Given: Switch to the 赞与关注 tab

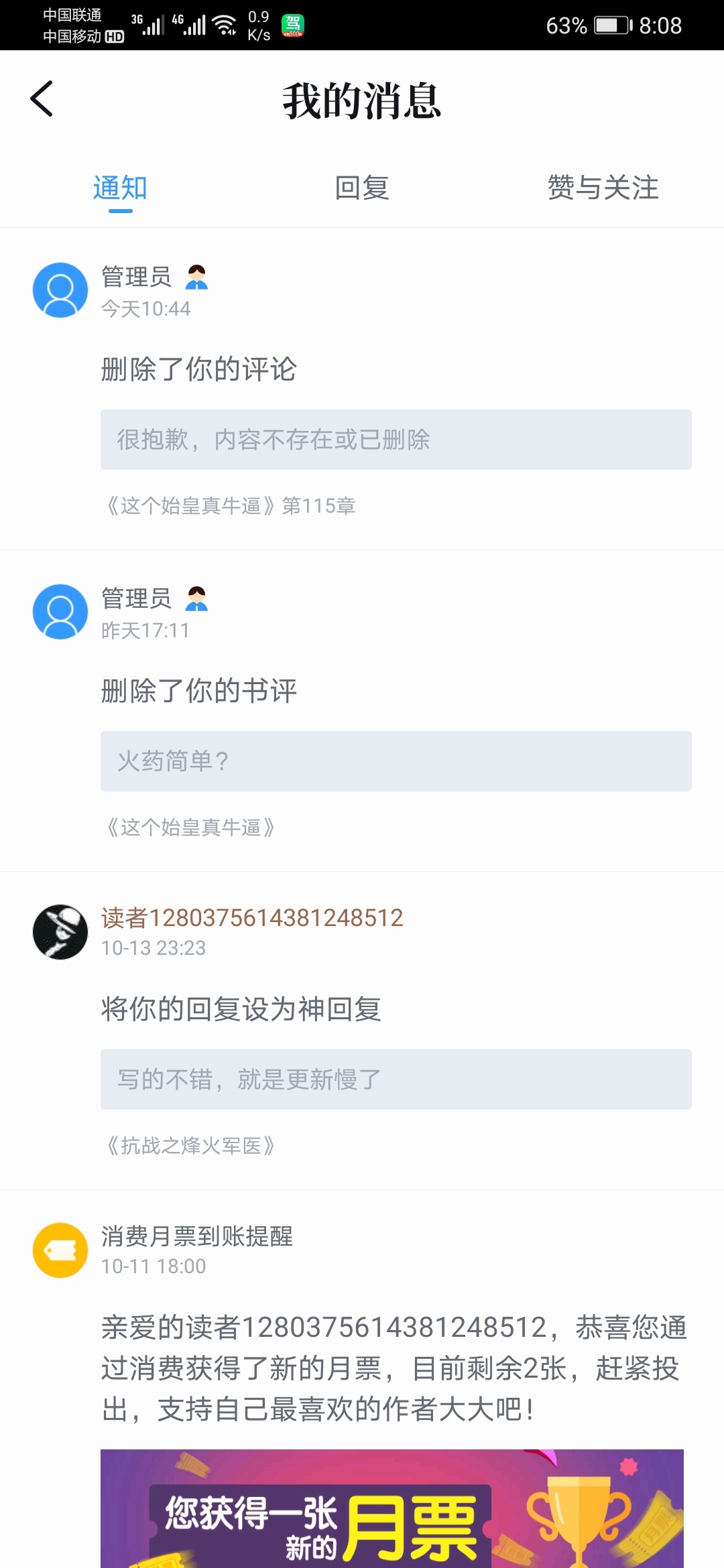Looking at the screenshot, I should tap(603, 188).
